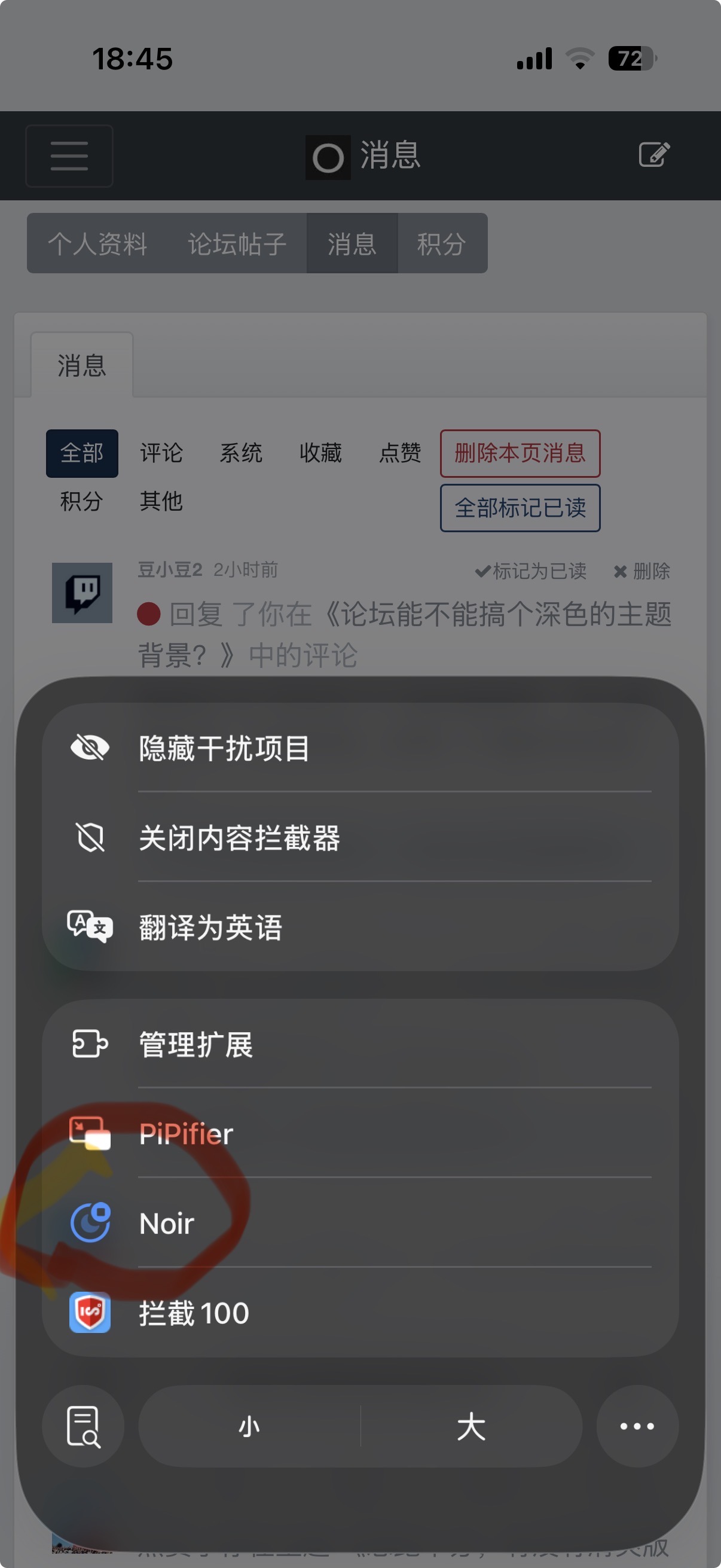Mark 豆小豆2's message as read

531,571
